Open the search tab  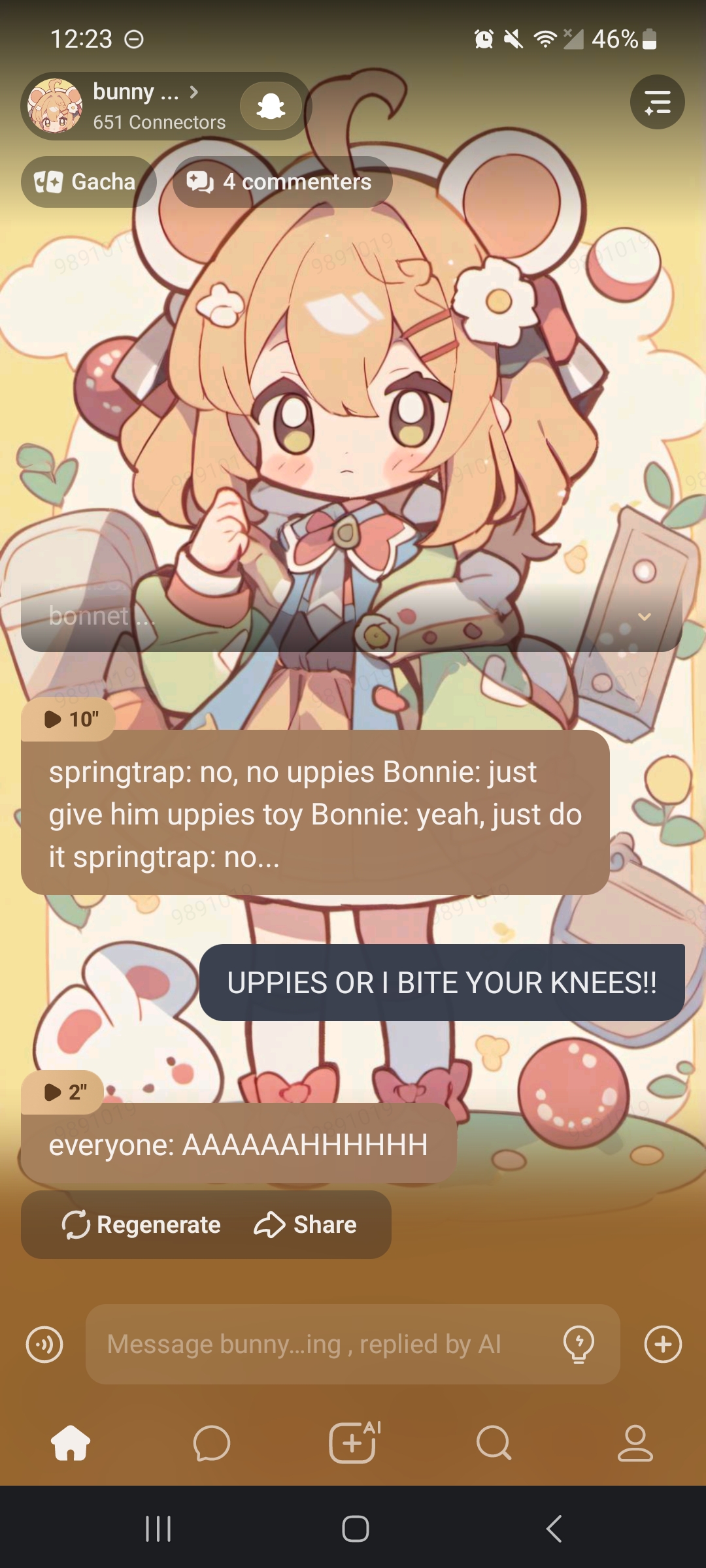tap(494, 1443)
